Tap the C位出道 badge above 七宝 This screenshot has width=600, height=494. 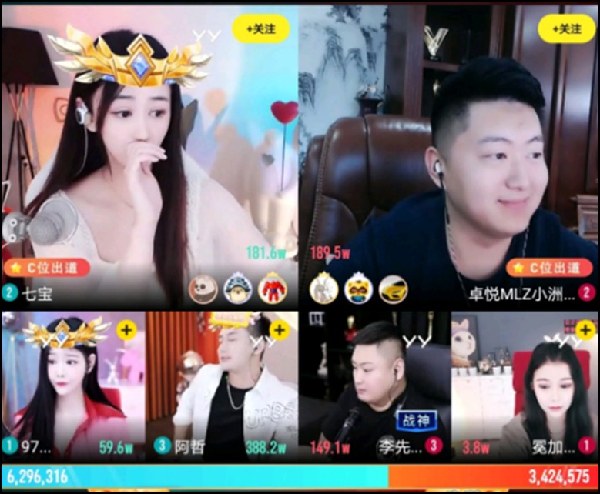coord(47,268)
